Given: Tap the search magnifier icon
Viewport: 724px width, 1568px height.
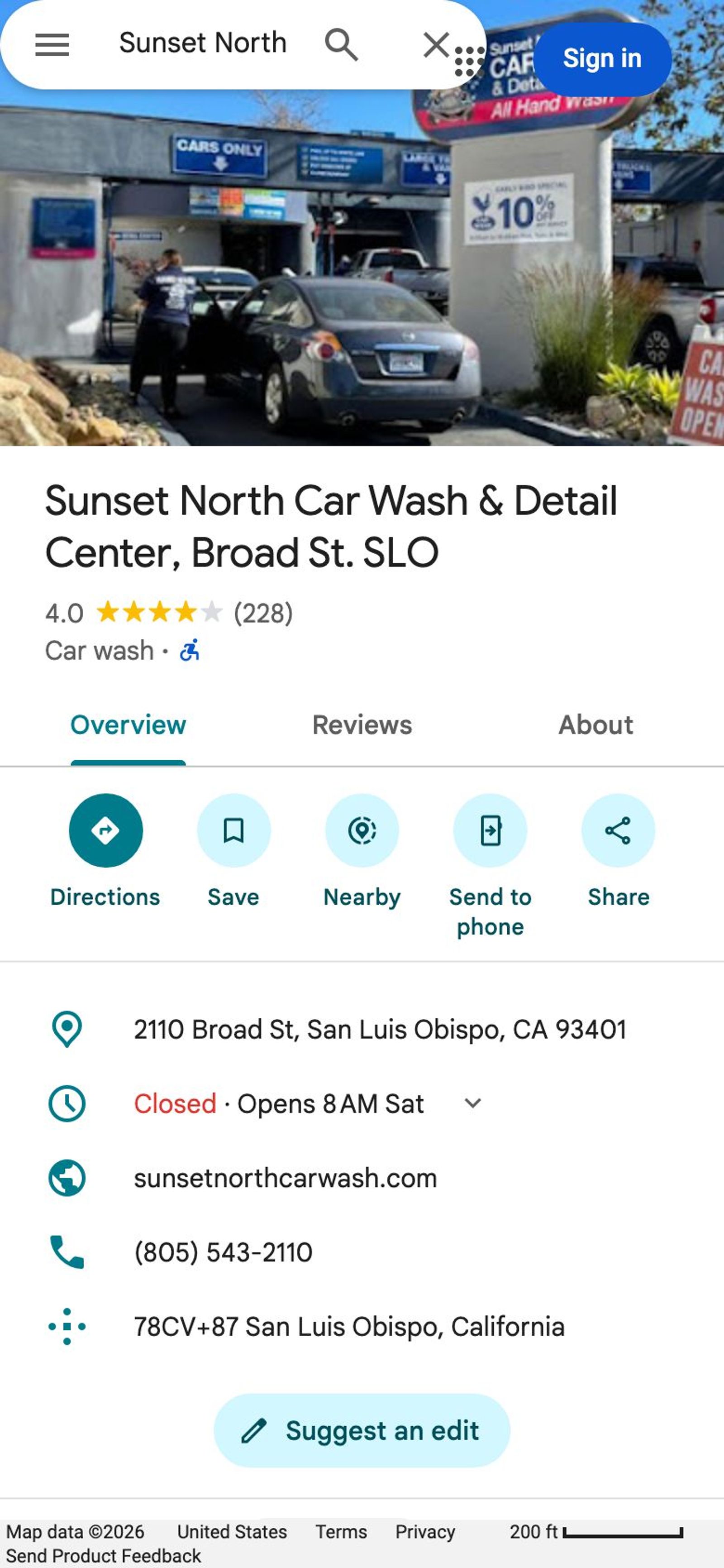Looking at the screenshot, I should click(x=341, y=44).
